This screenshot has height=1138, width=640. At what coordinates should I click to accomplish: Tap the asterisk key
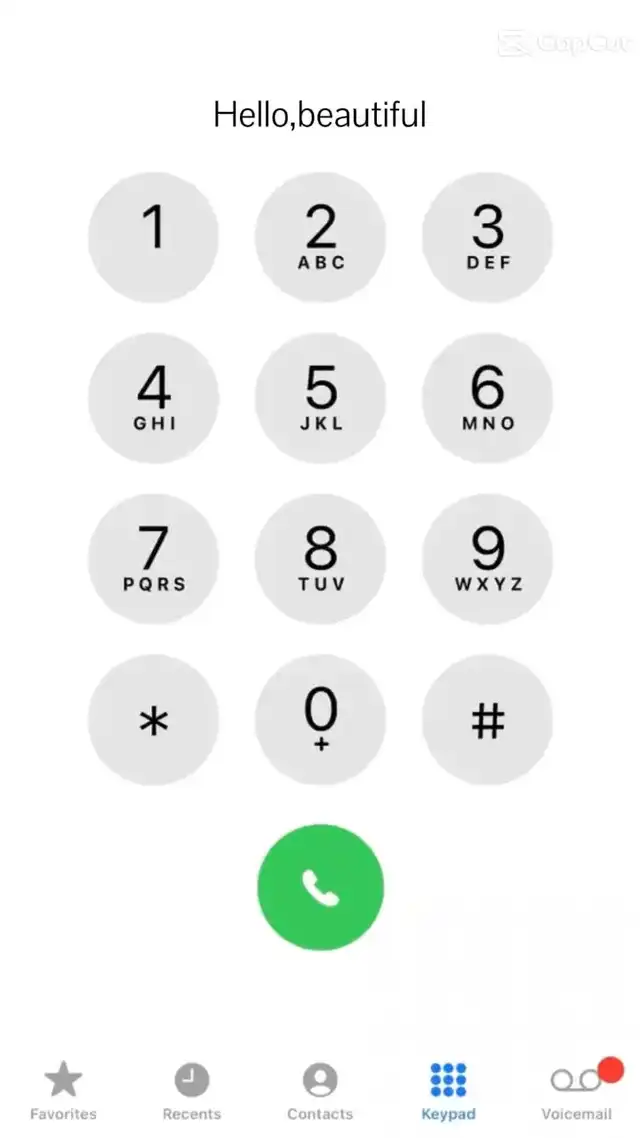[x=153, y=720]
